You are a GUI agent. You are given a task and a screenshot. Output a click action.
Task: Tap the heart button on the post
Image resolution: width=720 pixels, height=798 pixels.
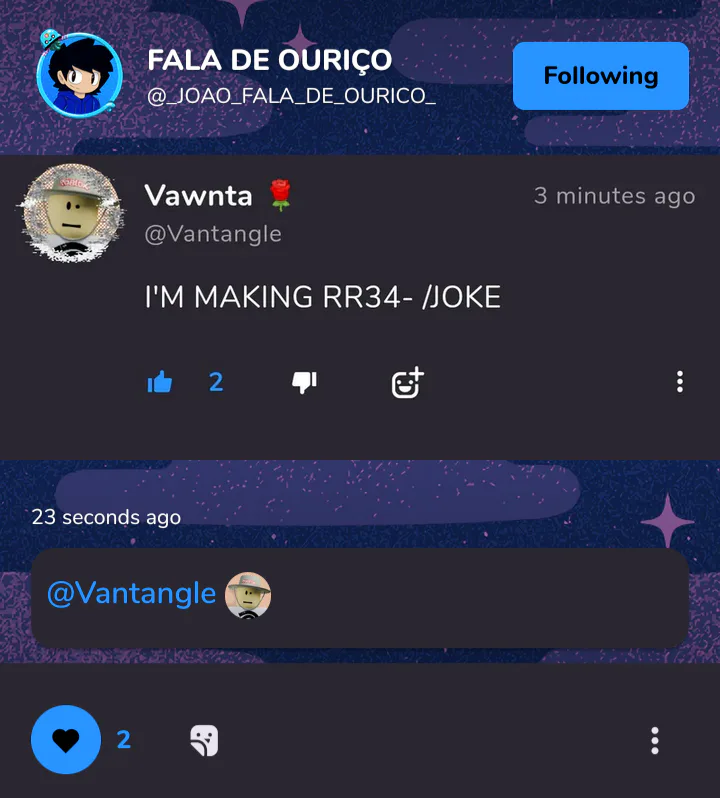point(66,740)
